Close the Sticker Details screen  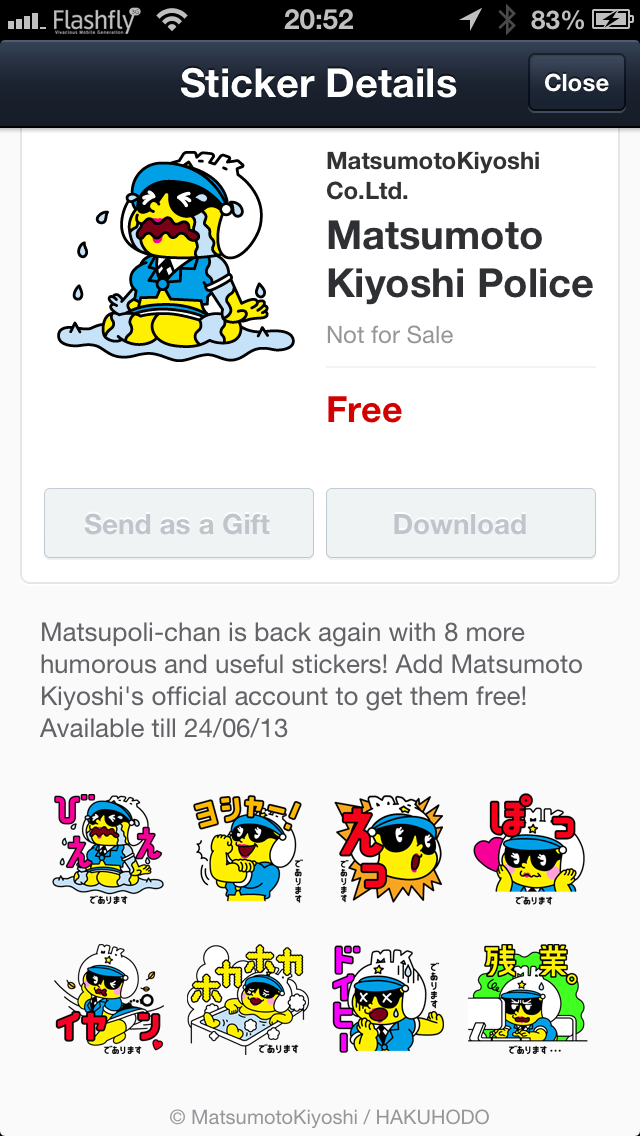tap(576, 84)
